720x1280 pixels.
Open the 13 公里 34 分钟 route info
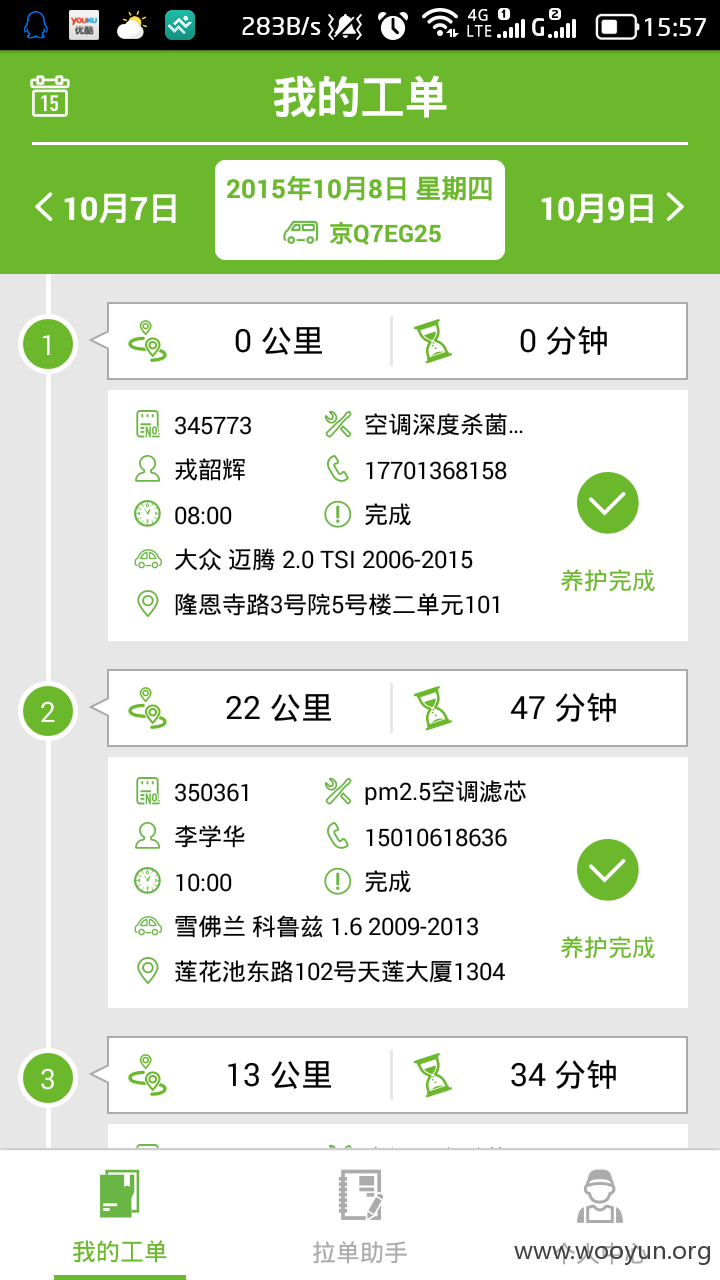[398, 1075]
